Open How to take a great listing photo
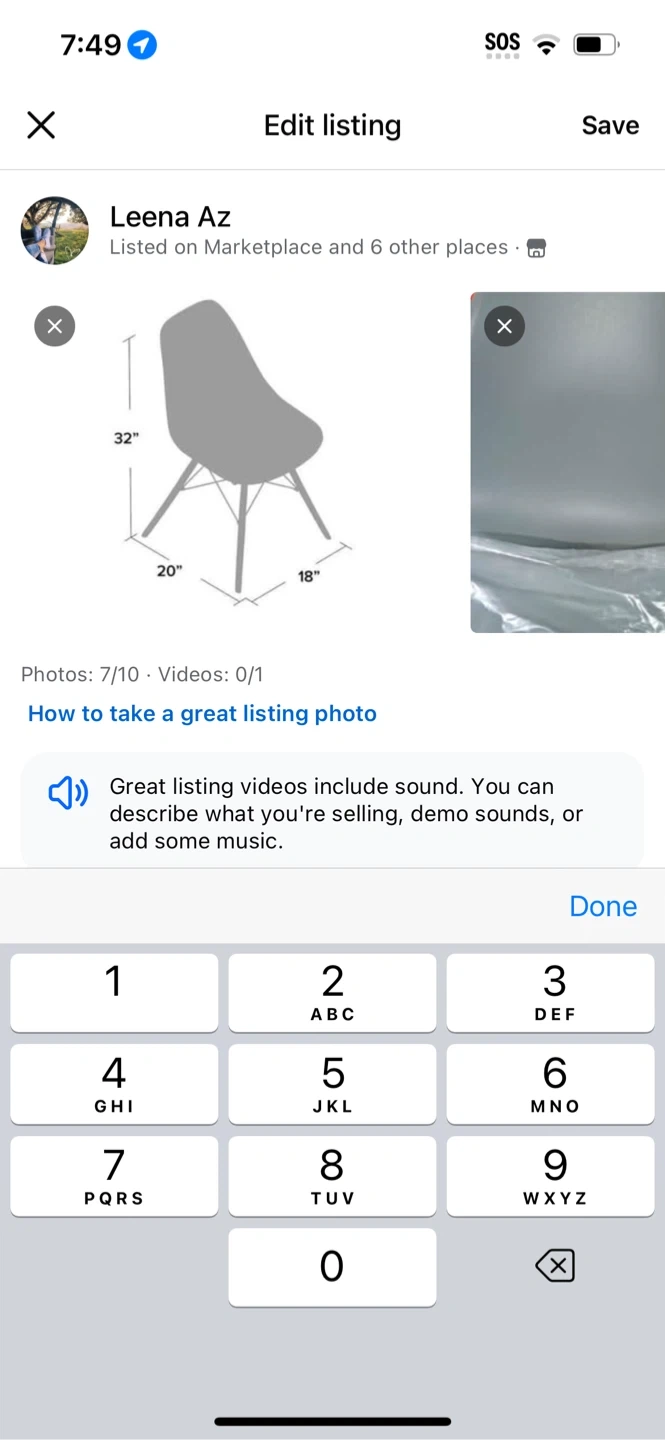665x1440 pixels. pyautogui.click(x=202, y=713)
